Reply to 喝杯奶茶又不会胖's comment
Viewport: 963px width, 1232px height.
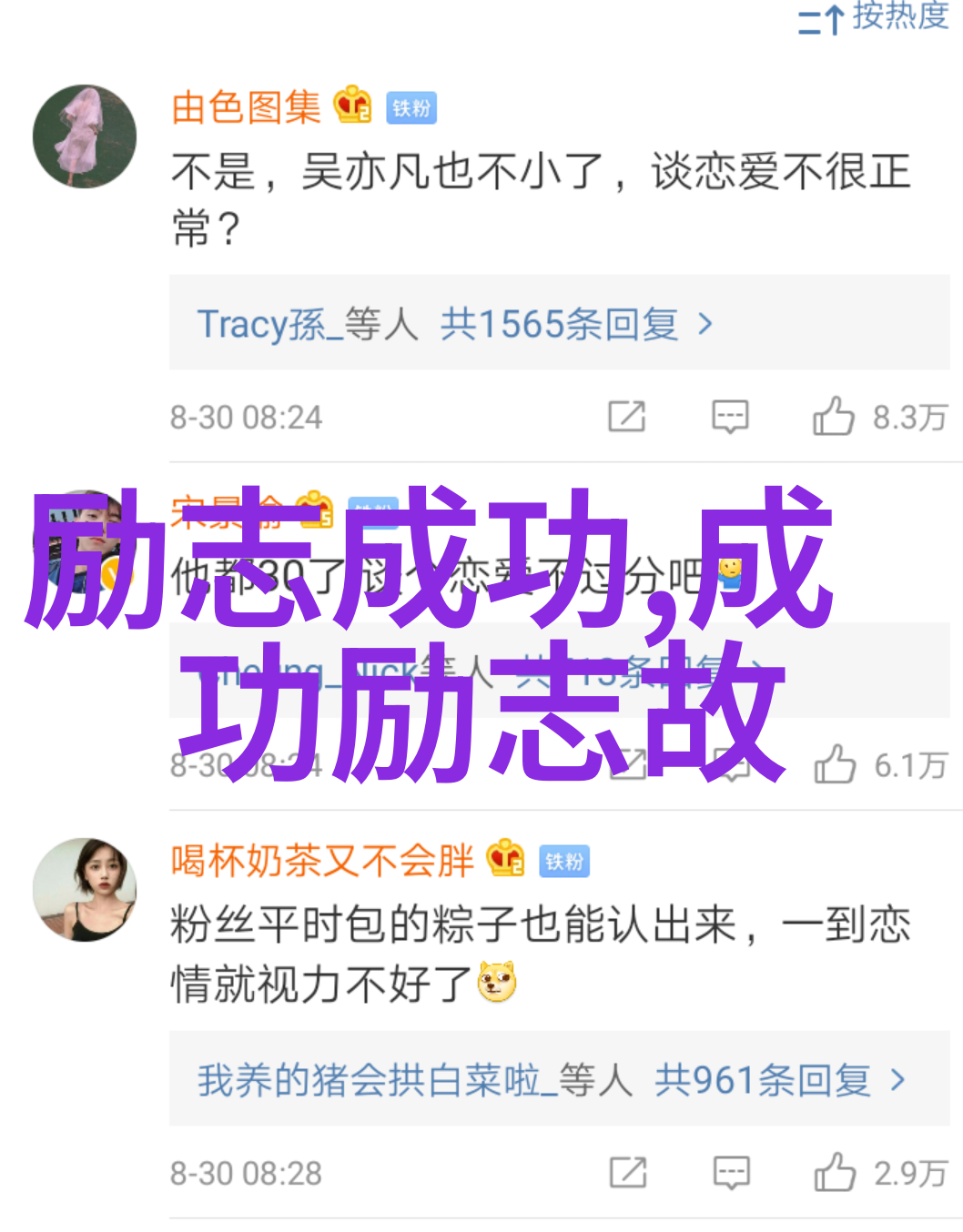731,1173
